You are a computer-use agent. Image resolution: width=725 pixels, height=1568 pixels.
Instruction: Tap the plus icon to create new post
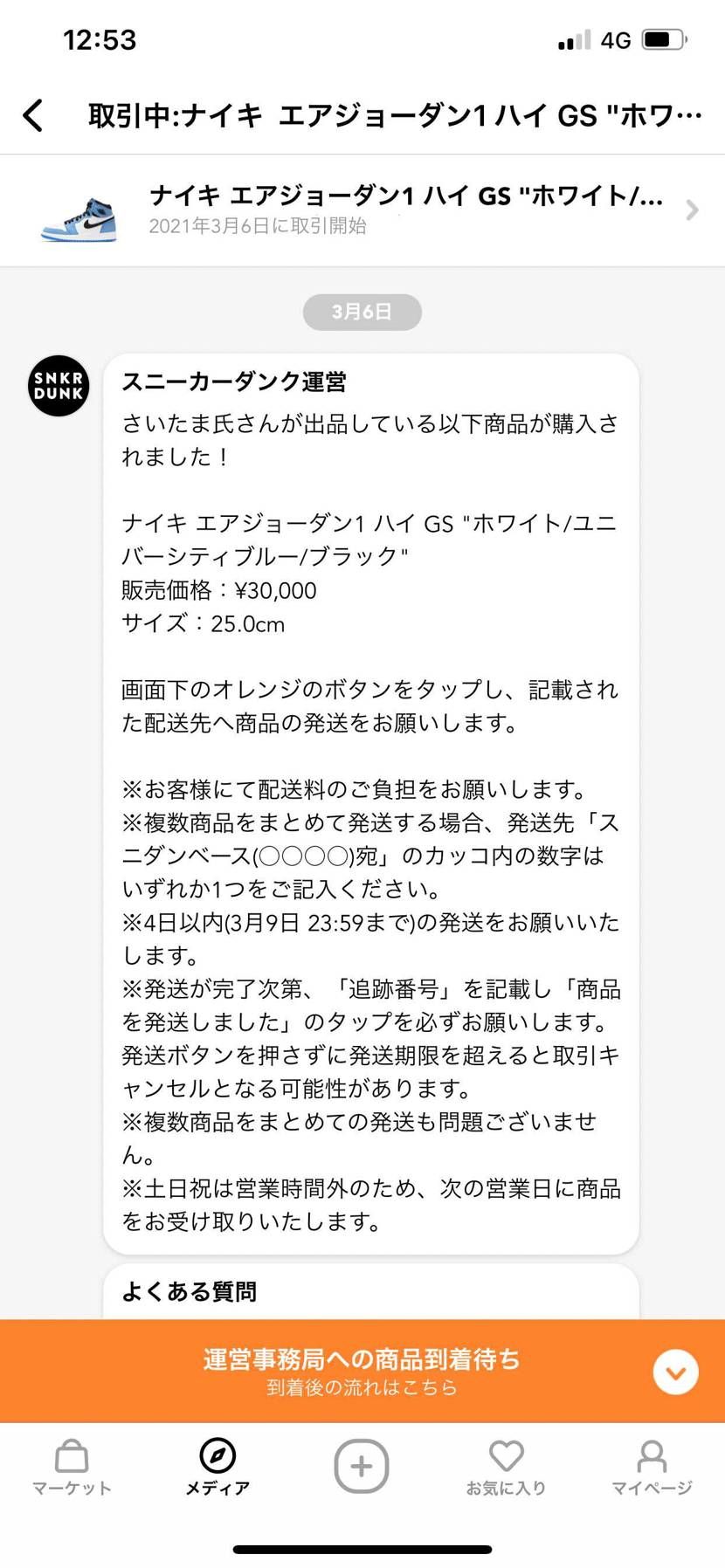[x=362, y=1465]
